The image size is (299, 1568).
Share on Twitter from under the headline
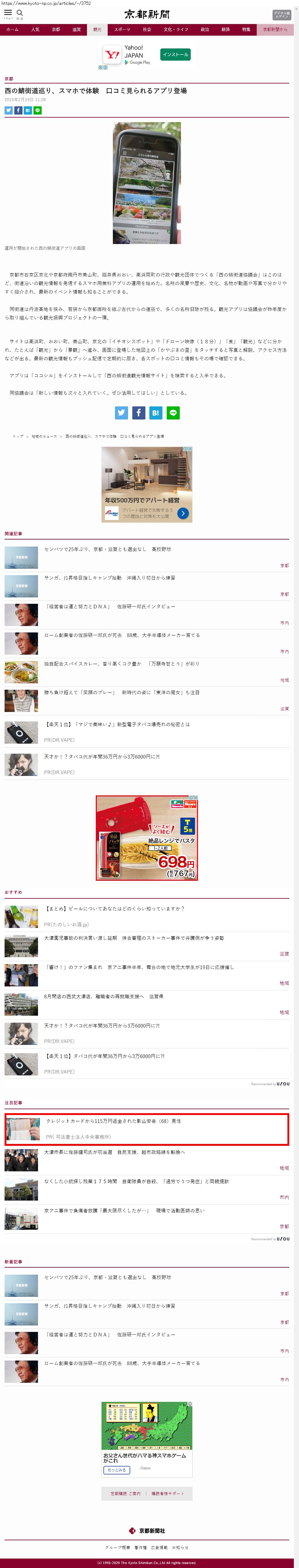9,110
